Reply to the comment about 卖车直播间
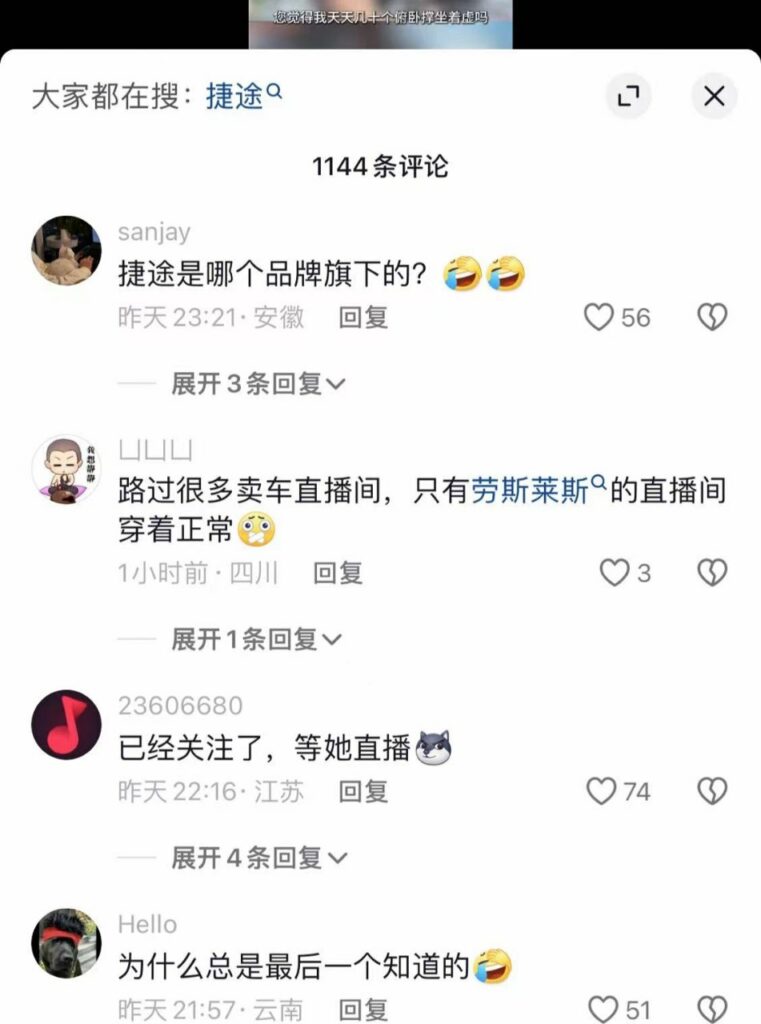The width and height of the screenshot is (761, 1024). pyautogui.click(x=337, y=573)
